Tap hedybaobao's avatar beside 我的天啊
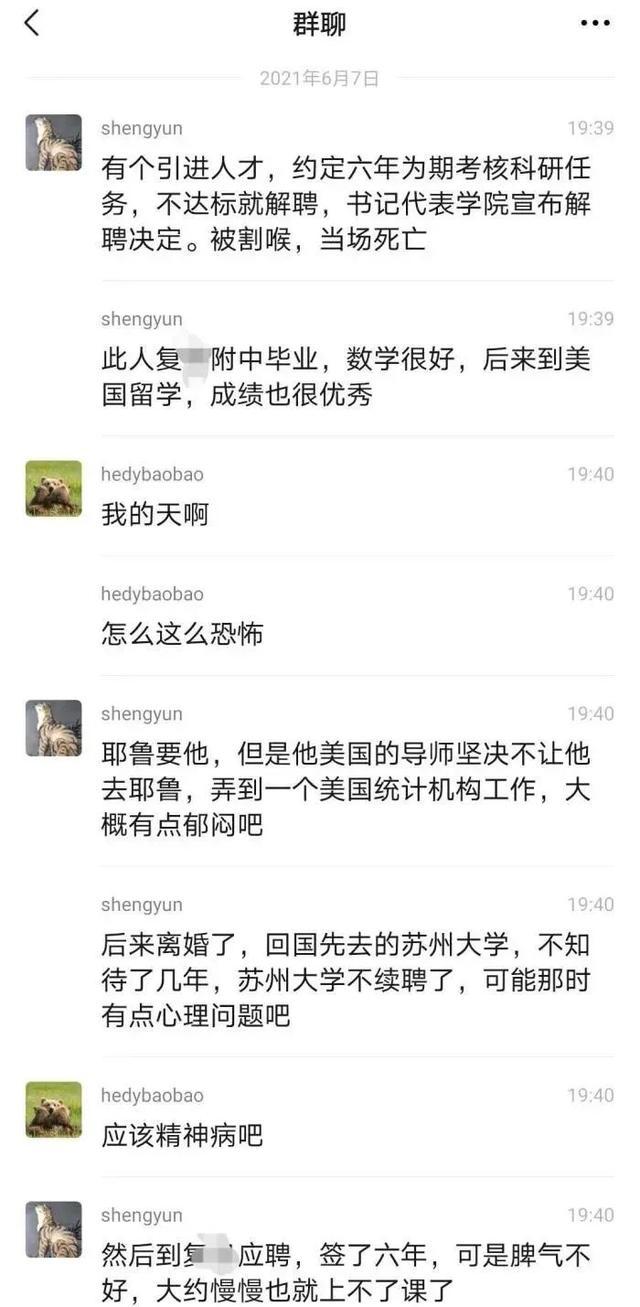This screenshot has width=640, height=1307. 53,489
